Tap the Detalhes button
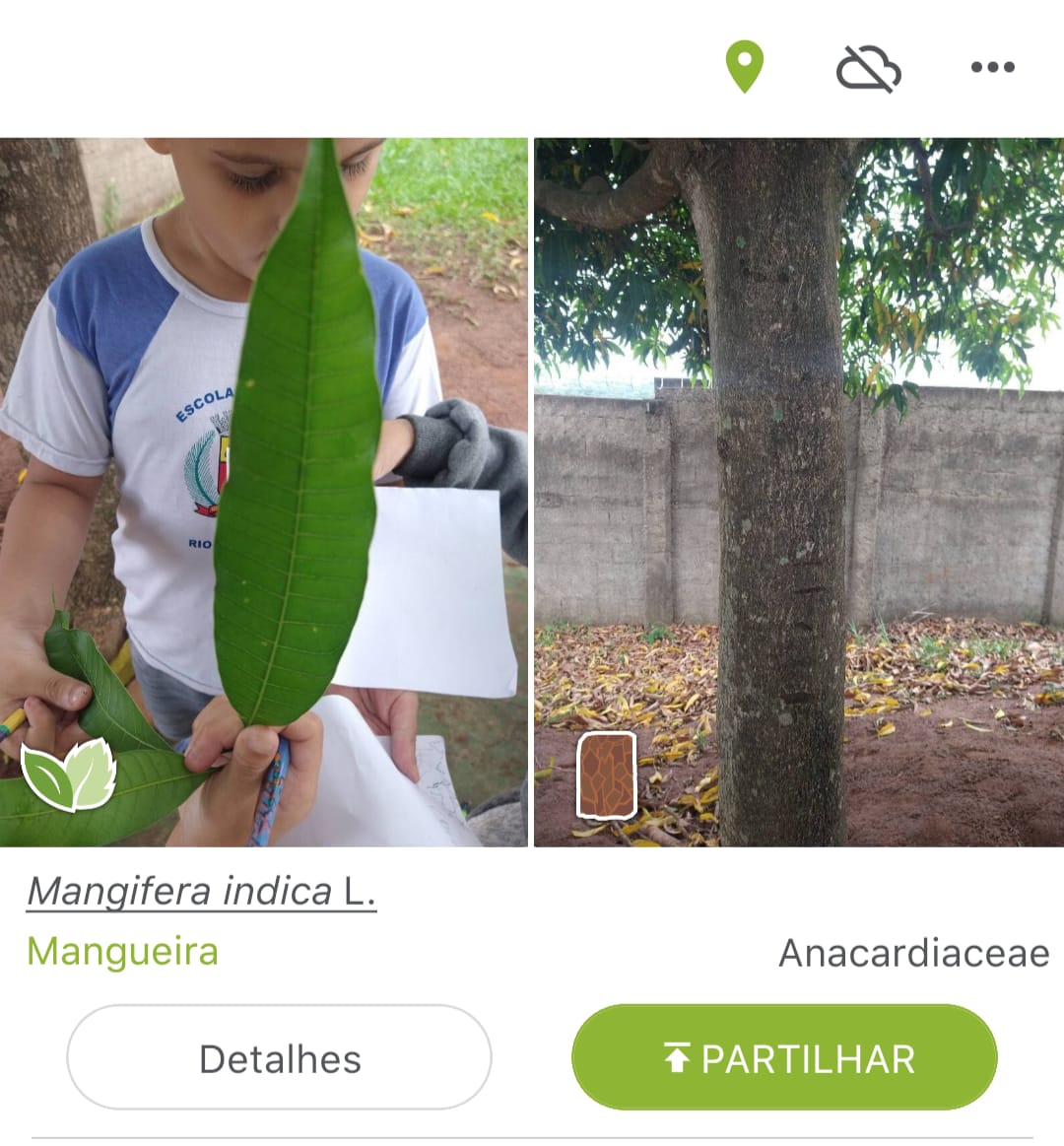The width and height of the screenshot is (1064, 1146). pos(280,1058)
